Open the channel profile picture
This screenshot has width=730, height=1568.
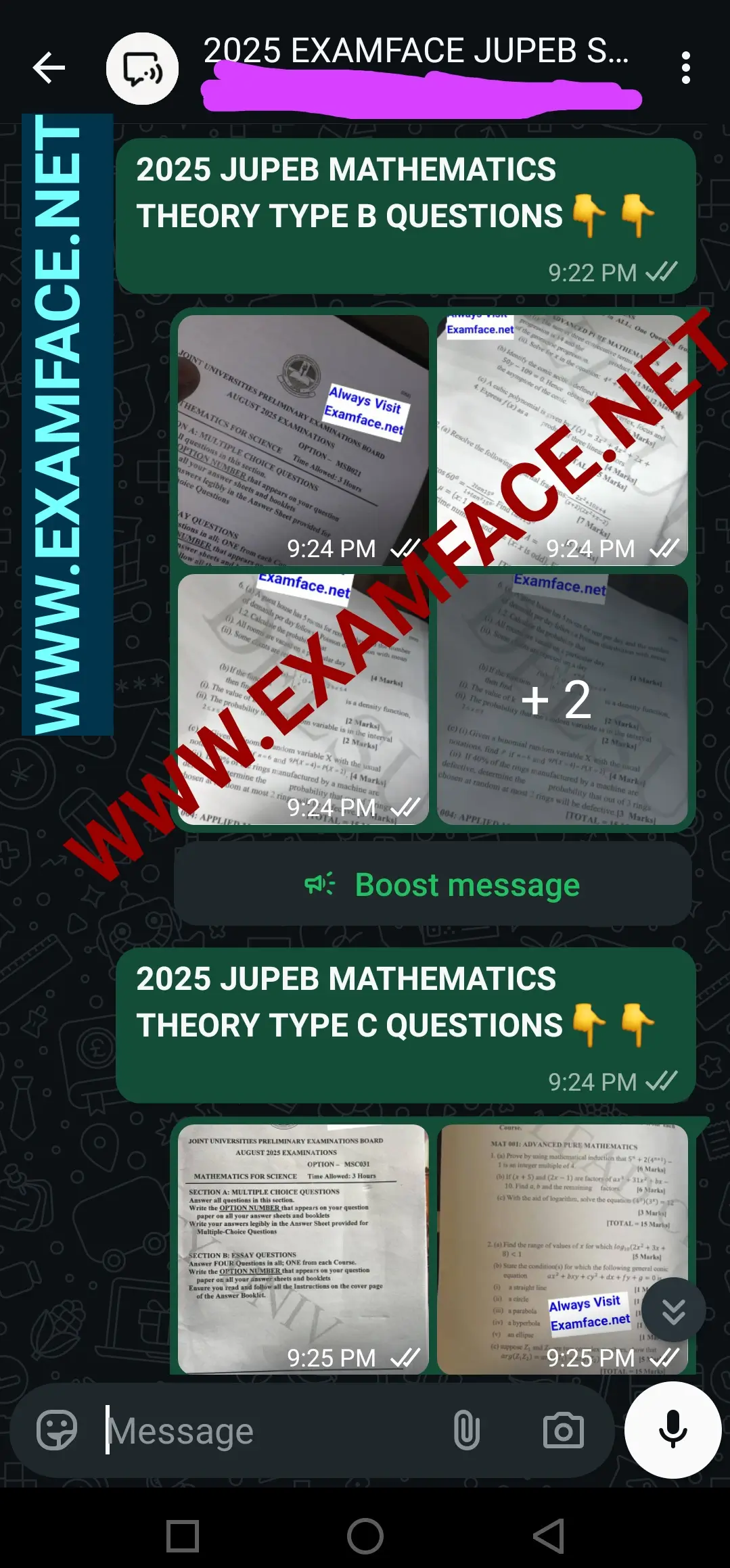click(x=142, y=68)
